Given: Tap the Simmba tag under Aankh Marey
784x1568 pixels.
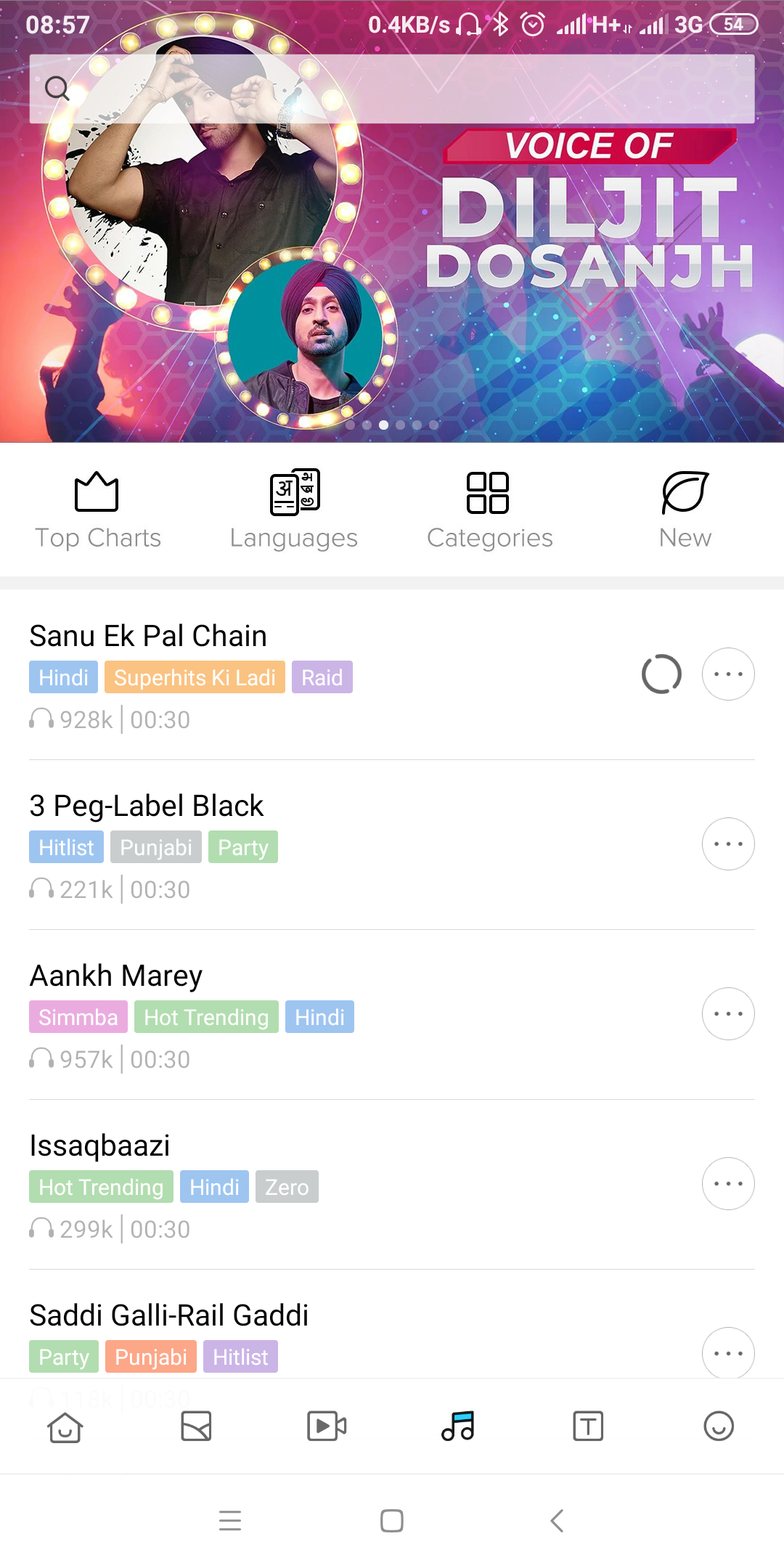Looking at the screenshot, I should [x=78, y=1017].
